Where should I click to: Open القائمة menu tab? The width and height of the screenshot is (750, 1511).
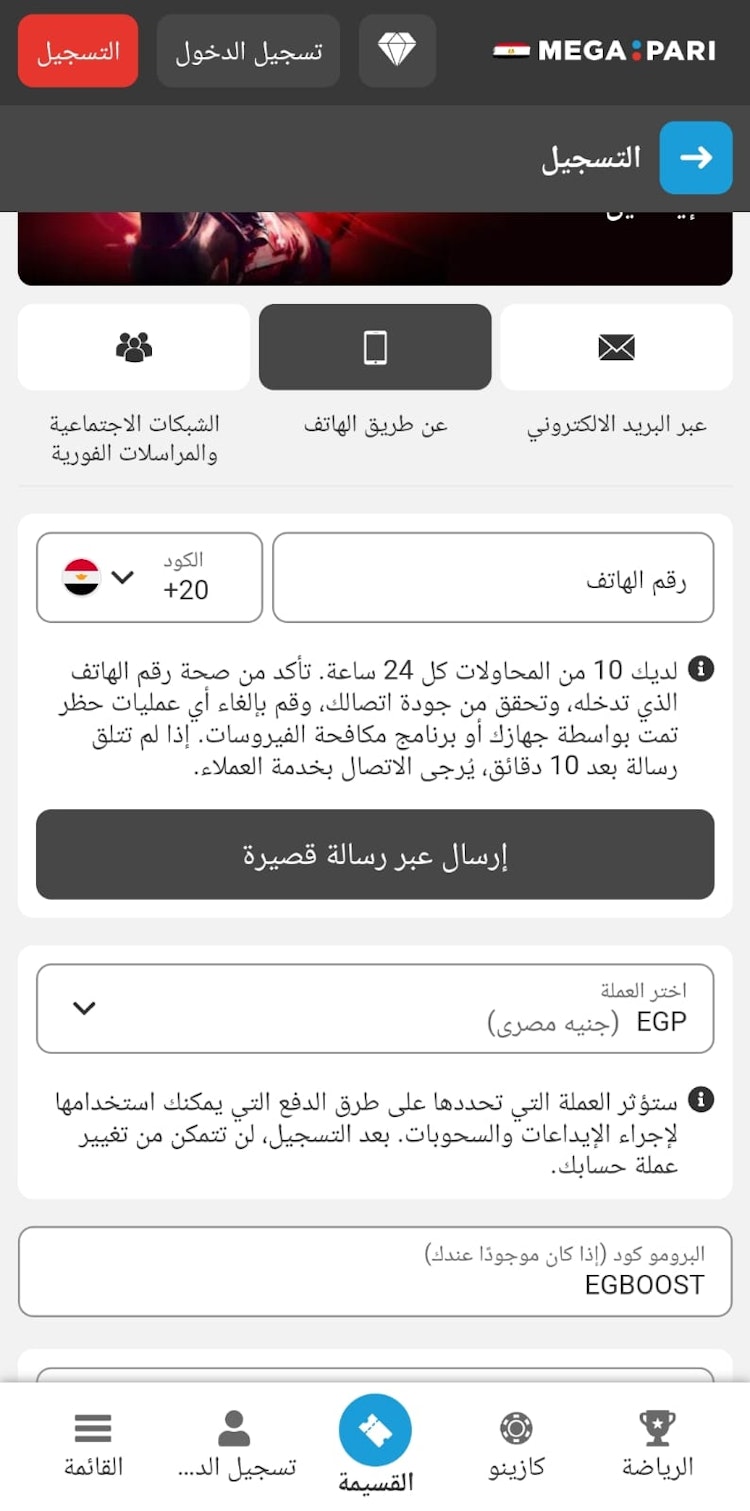coord(93,1445)
